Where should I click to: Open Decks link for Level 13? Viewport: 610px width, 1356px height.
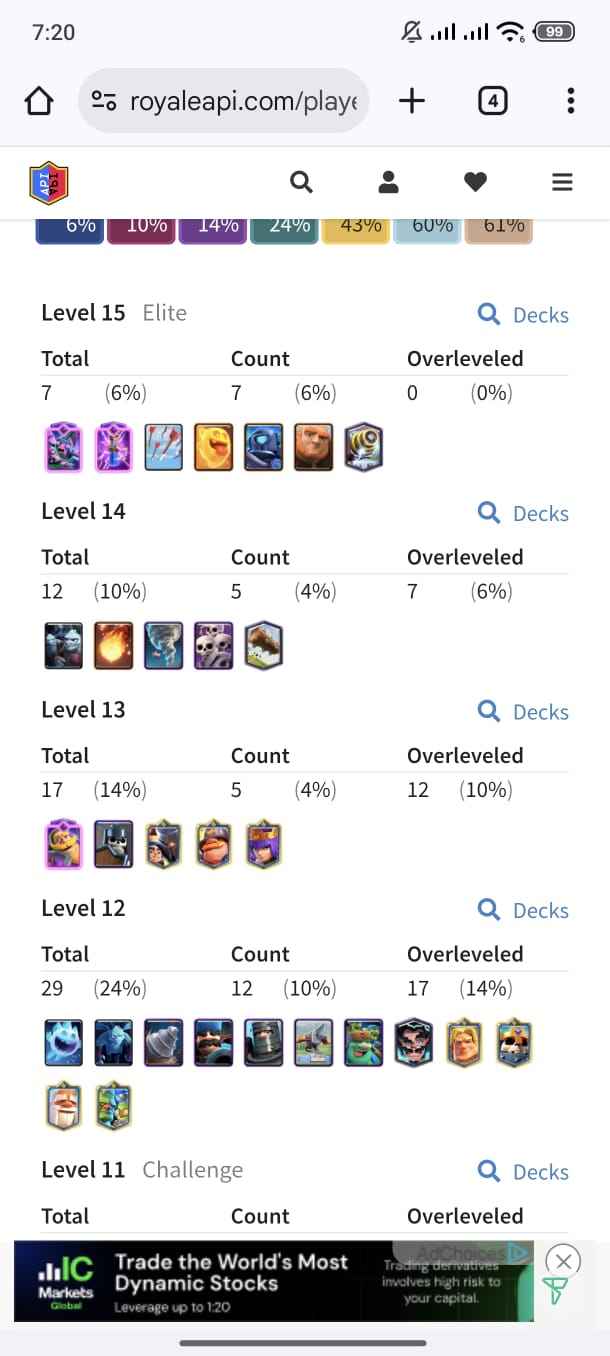tap(523, 712)
